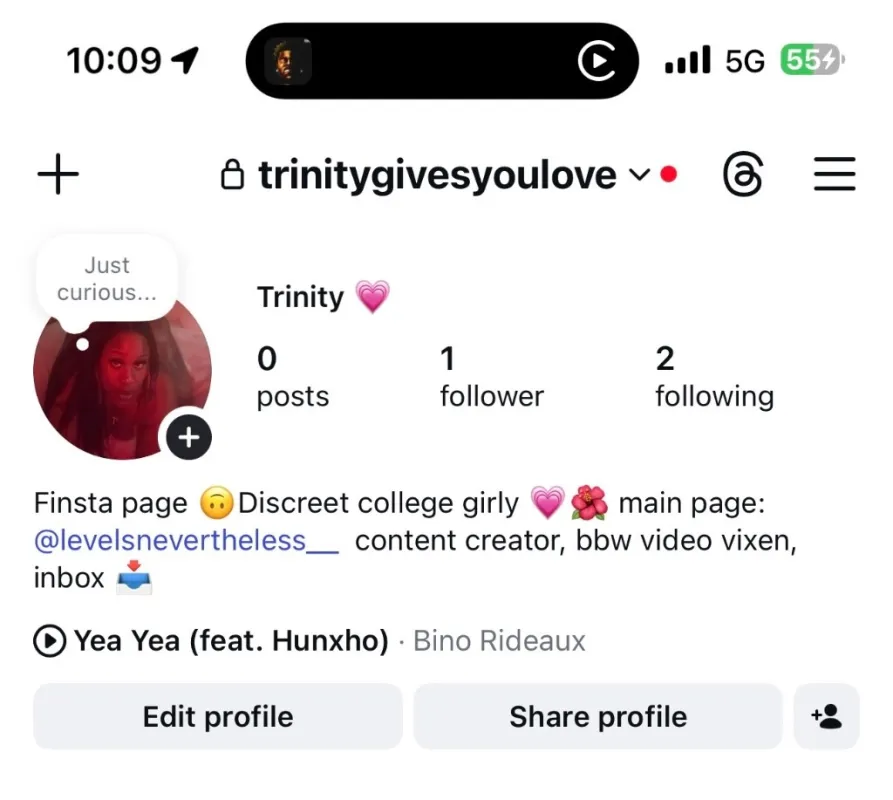Open the Threads icon

click(x=742, y=176)
